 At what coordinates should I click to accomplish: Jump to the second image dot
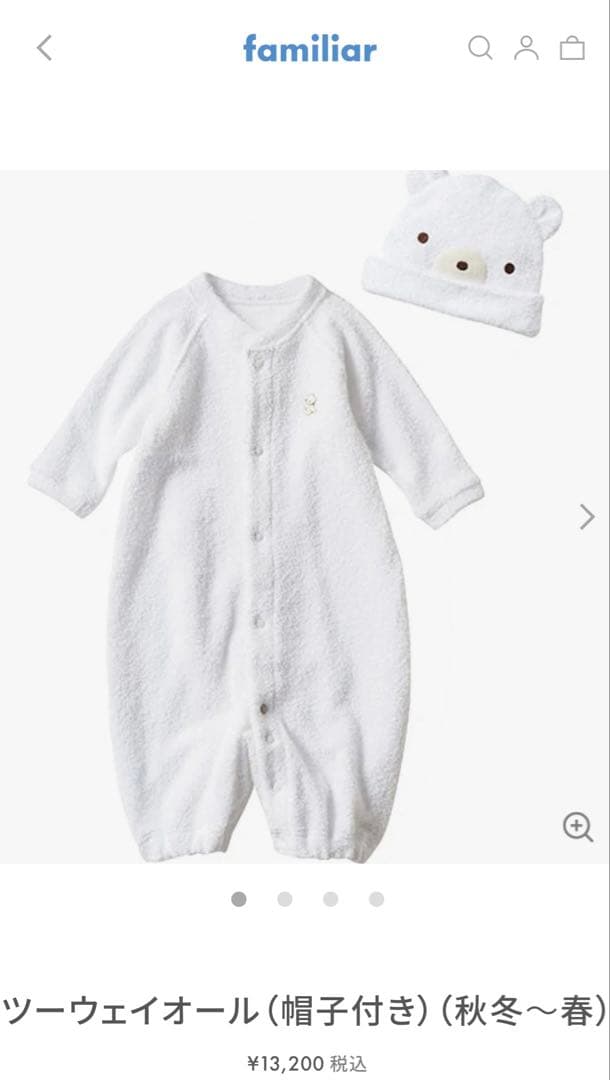coord(285,899)
